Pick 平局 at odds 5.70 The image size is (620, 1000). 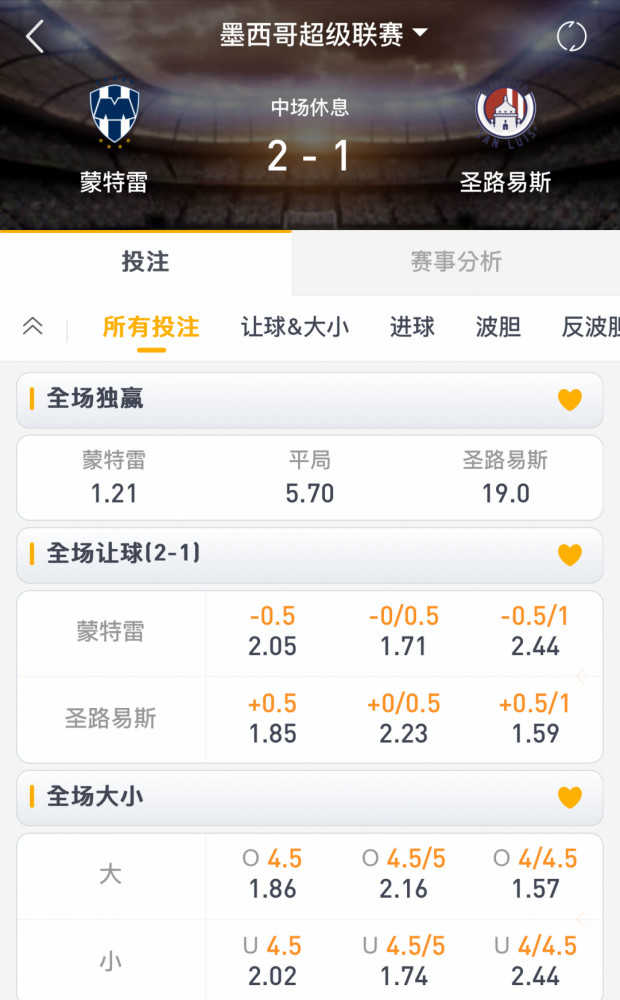coord(309,478)
